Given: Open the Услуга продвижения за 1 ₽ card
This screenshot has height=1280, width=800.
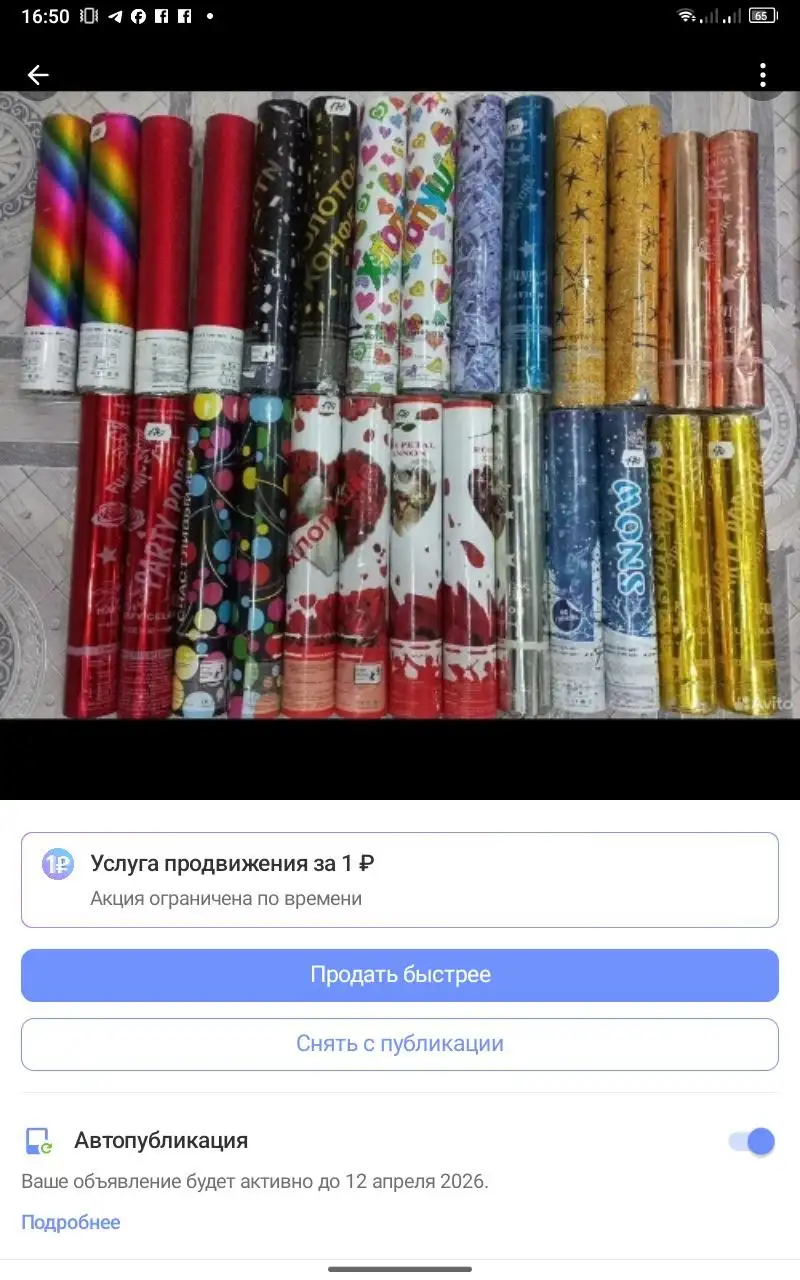Looking at the screenshot, I should [400, 878].
